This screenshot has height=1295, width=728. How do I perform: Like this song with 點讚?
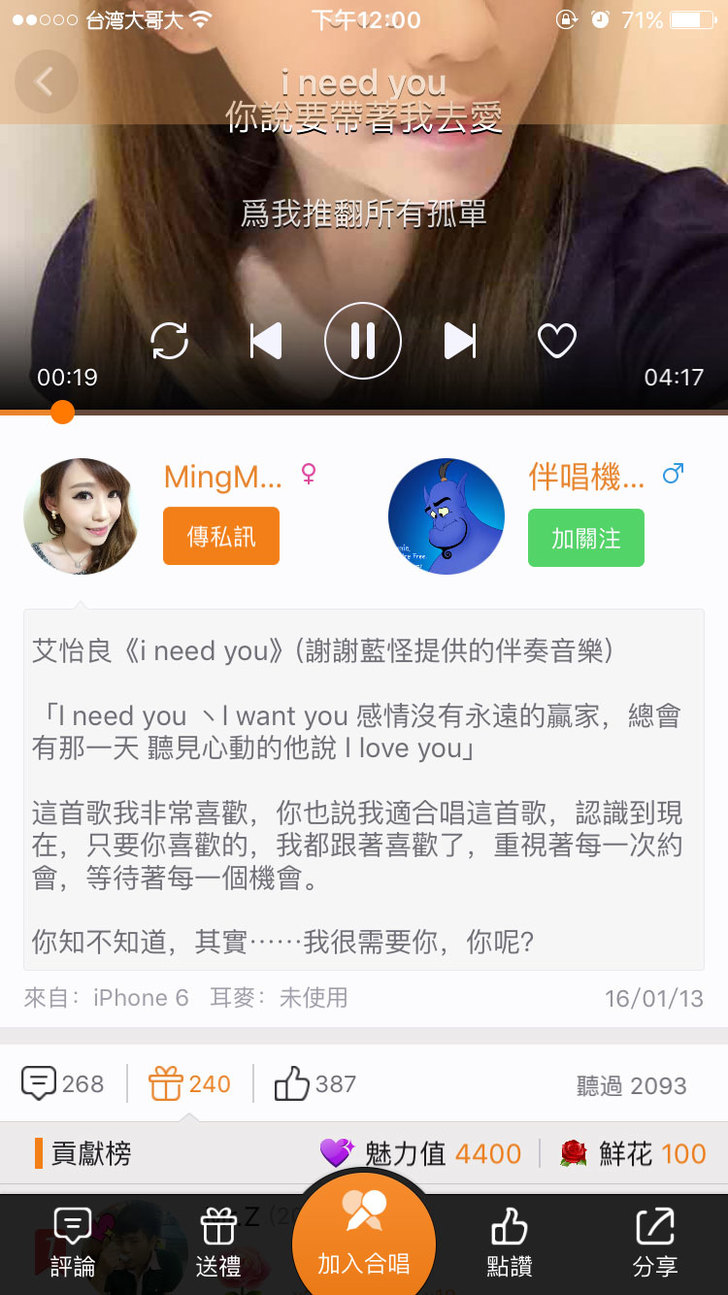coord(509,1243)
